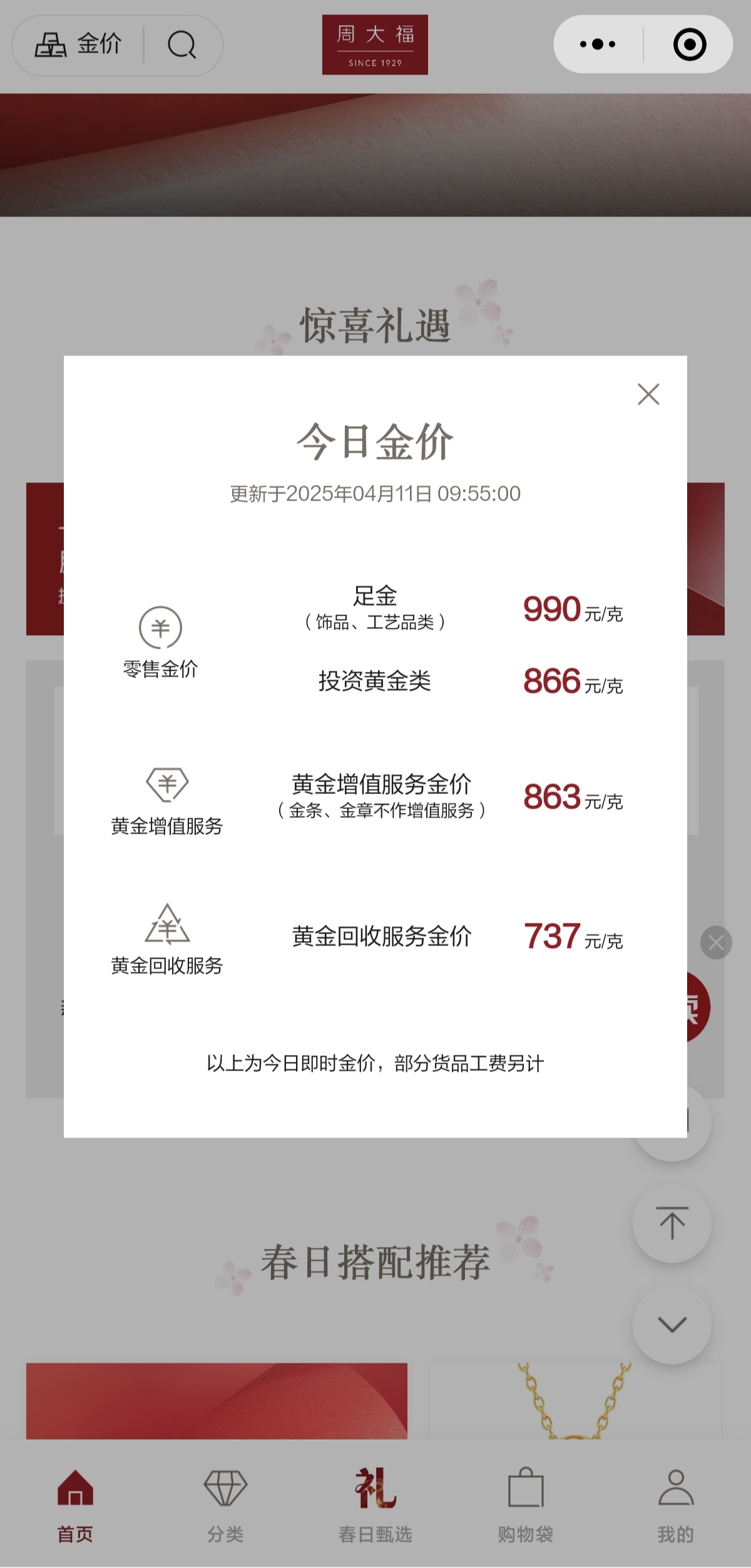Go to the 我的 profile tab
This screenshot has height=1568, width=751.
tap(676, 1504)
